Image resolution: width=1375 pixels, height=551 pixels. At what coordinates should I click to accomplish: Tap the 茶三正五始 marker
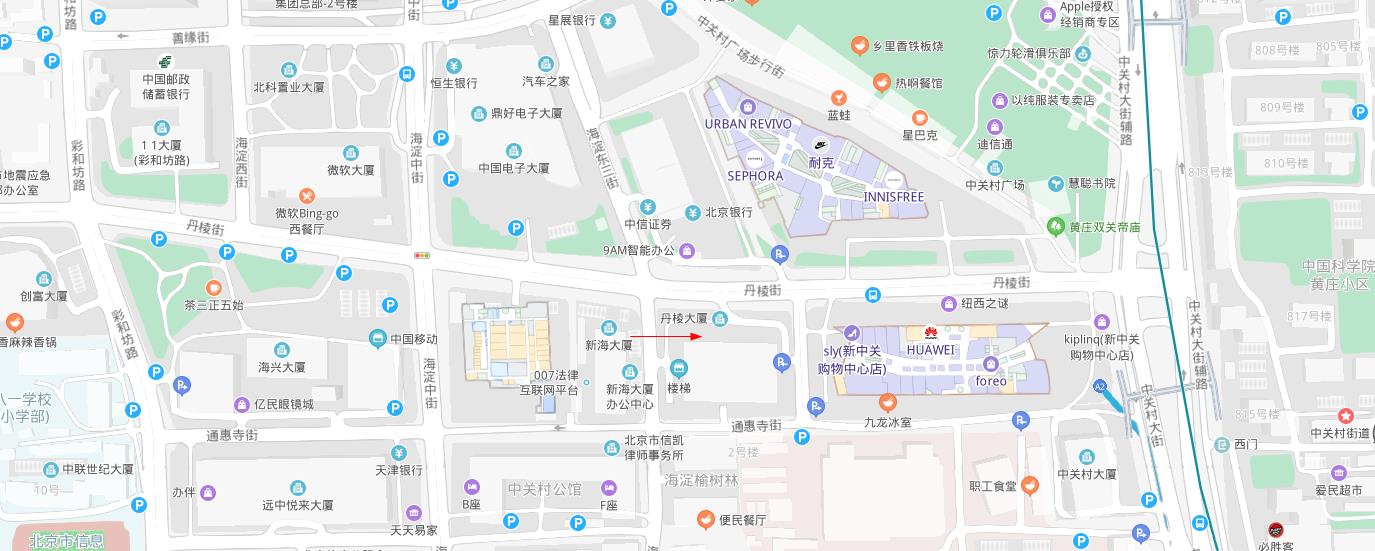[214, 287]
